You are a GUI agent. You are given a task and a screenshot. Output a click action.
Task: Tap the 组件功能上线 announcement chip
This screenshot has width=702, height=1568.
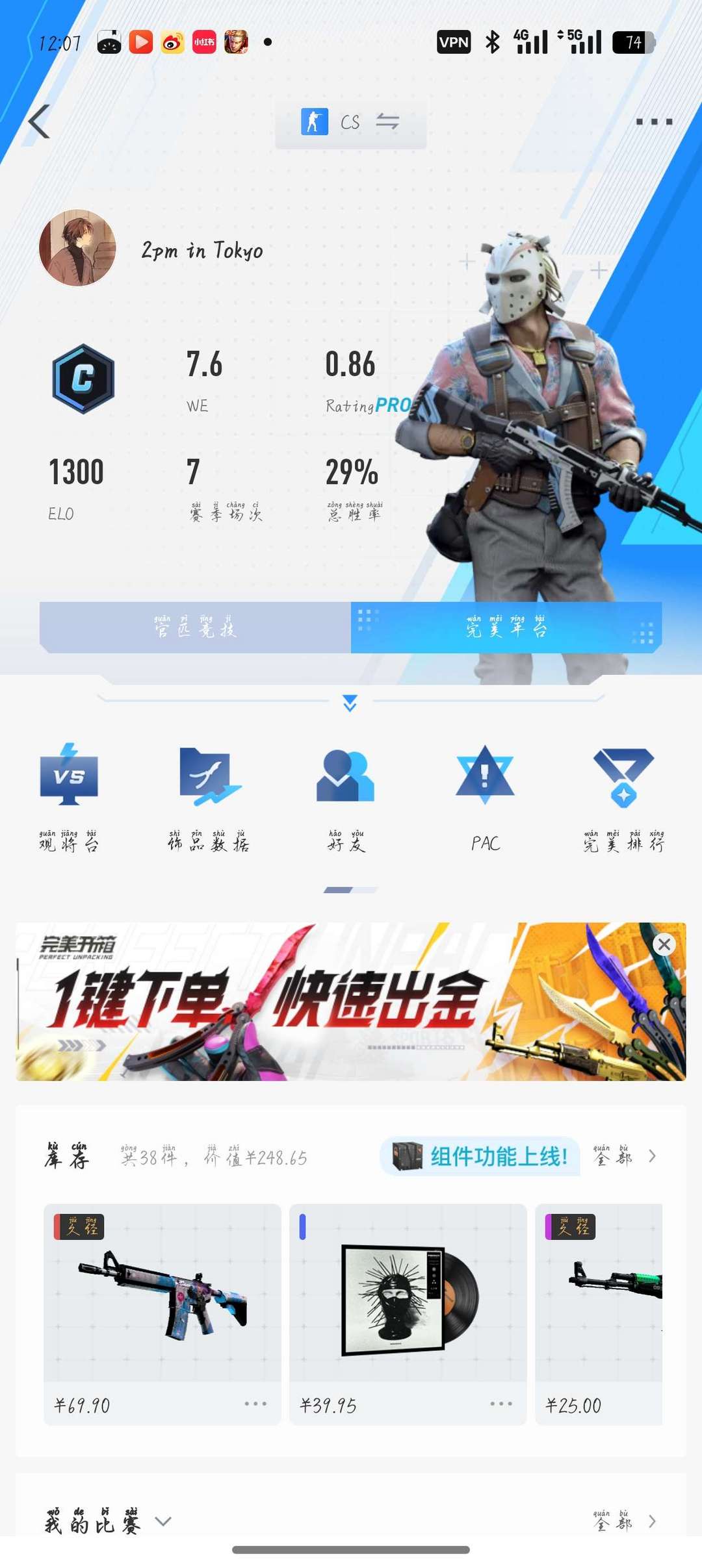[480, 1156]
